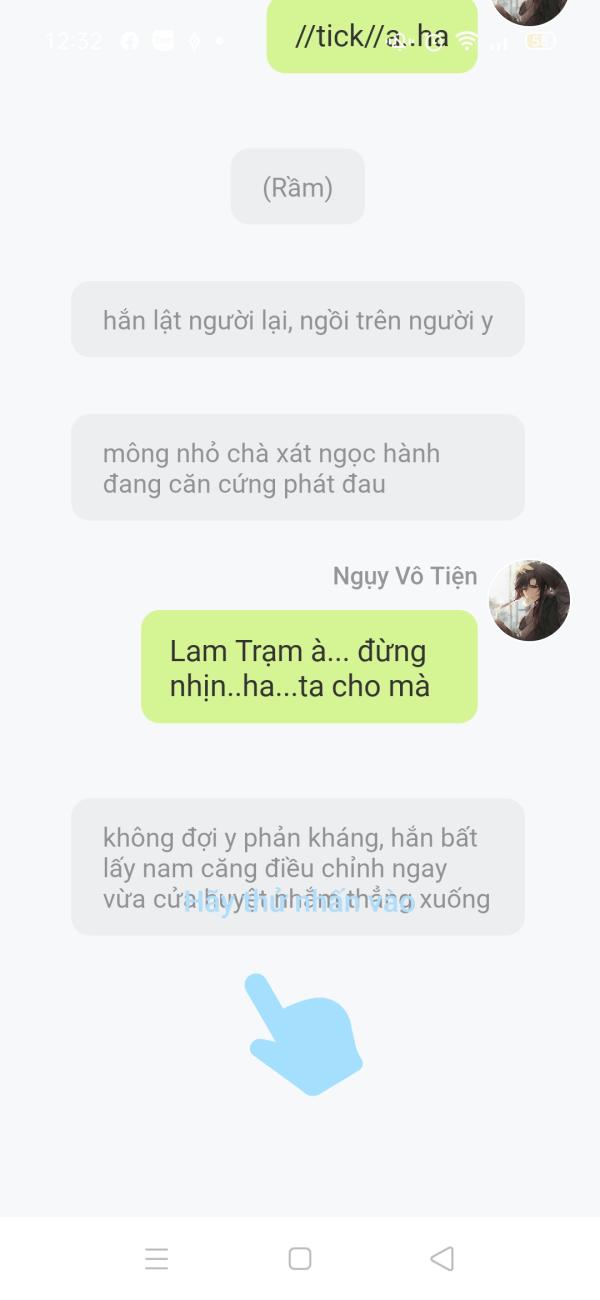This screenshot has width=600, height=1300.
Task: Open the recent apps menu
Action: point(157,1258)
